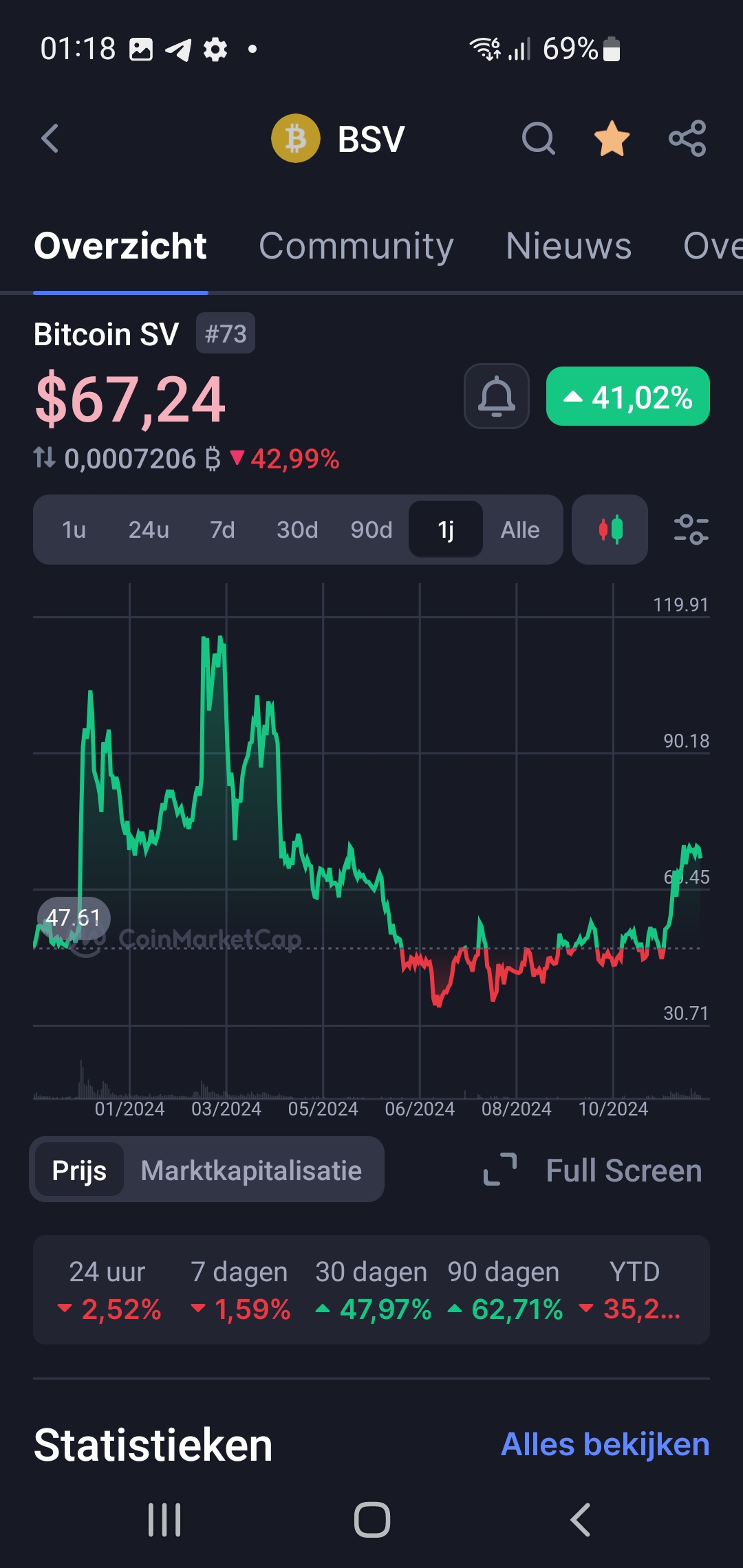Select the 30d chart range
The height and width of the screenshot is (1568, 743).
(x=297, y=530)
